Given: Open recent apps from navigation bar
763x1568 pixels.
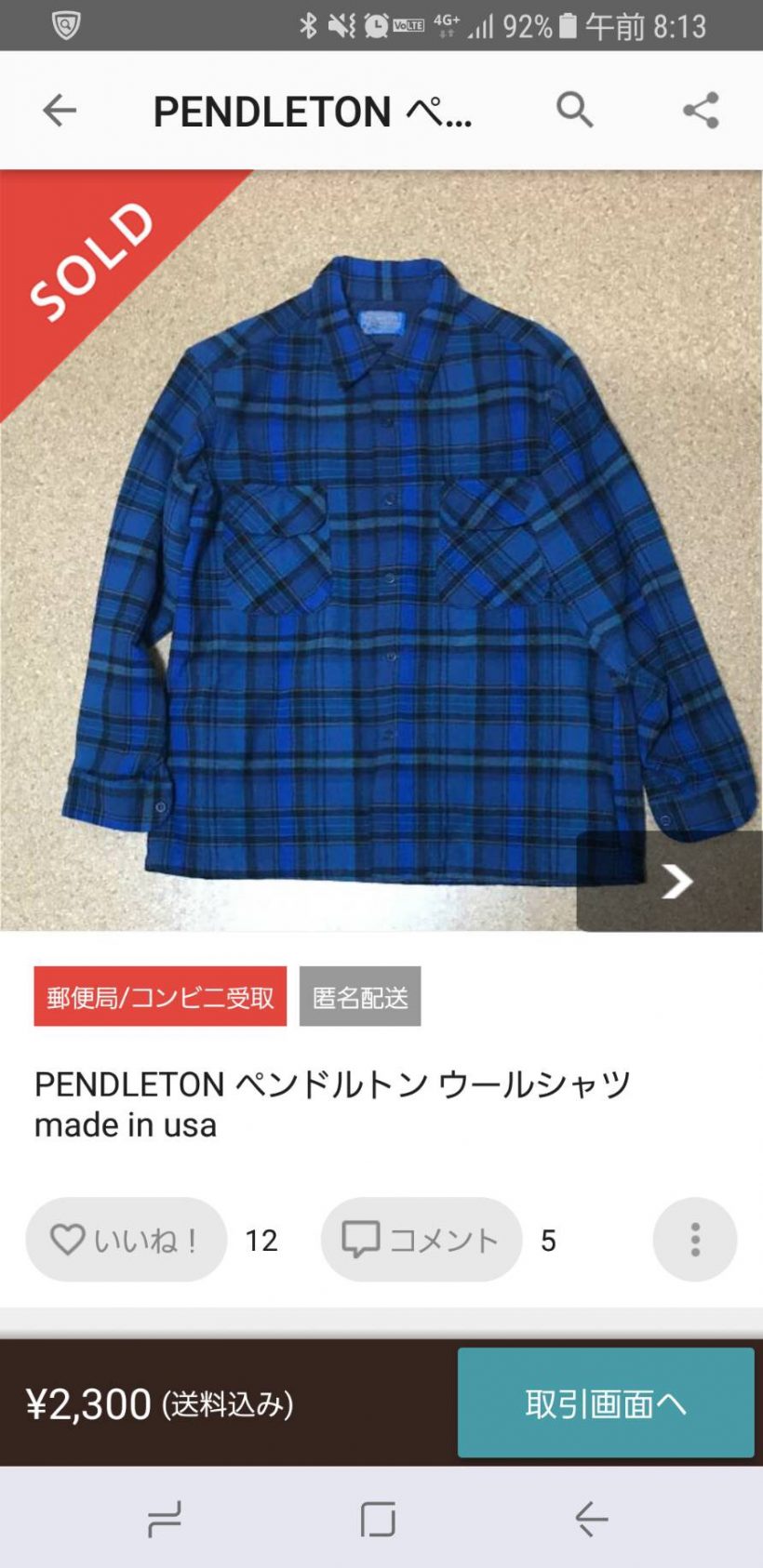Looking at the screenshot, I should [x=165, y=1520].
